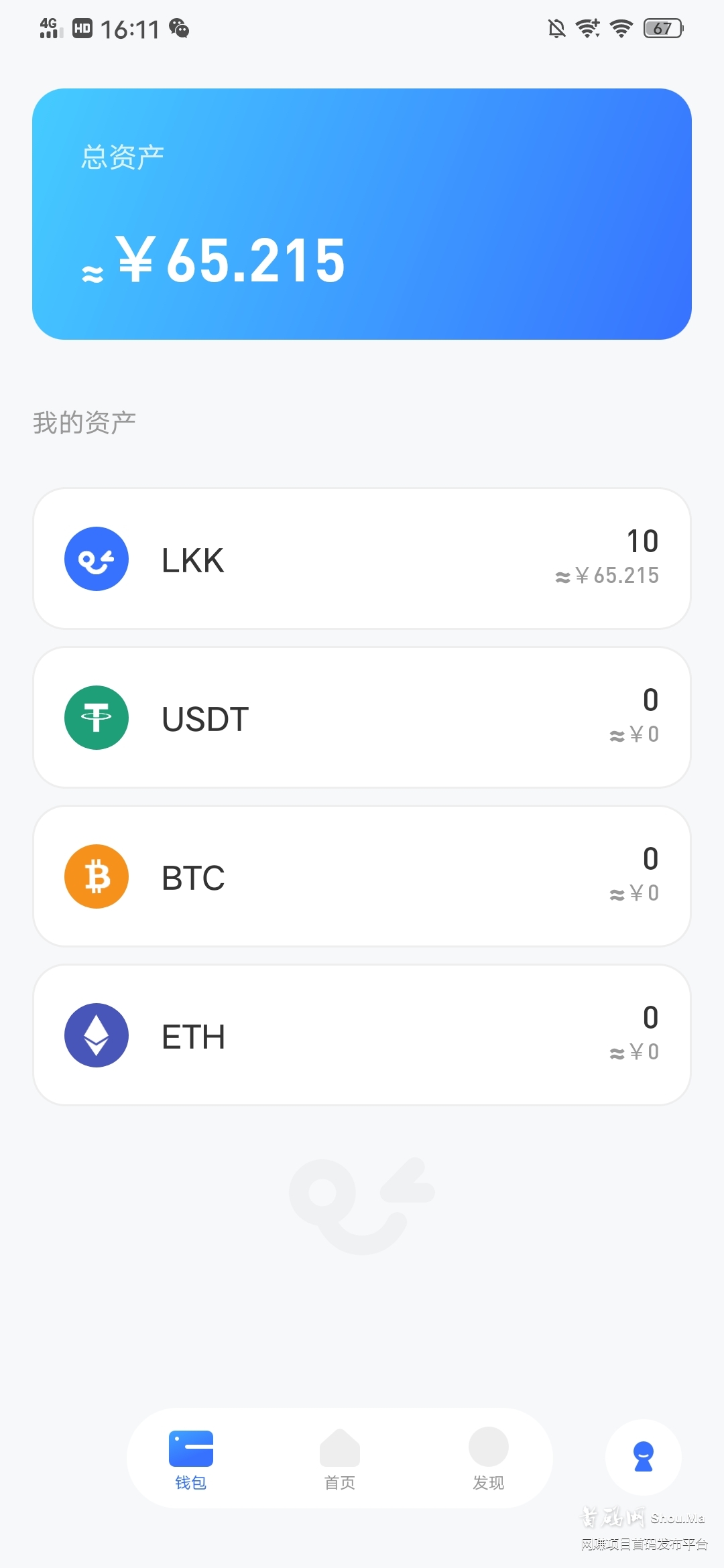Tap the total assets blue card

pos(362,214)
